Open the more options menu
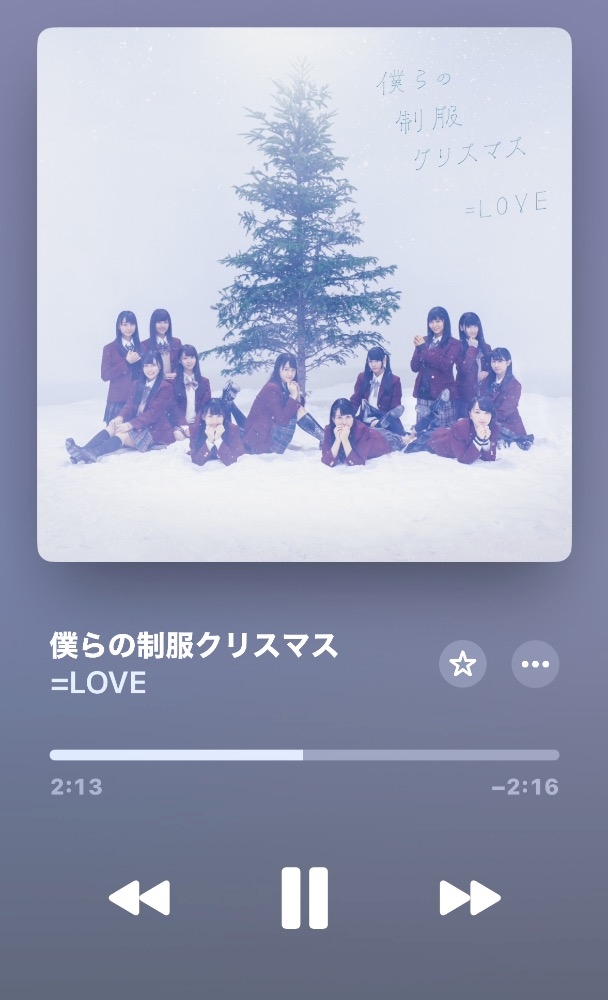The width and height of the screenshot is (608, 1000). 535,664
